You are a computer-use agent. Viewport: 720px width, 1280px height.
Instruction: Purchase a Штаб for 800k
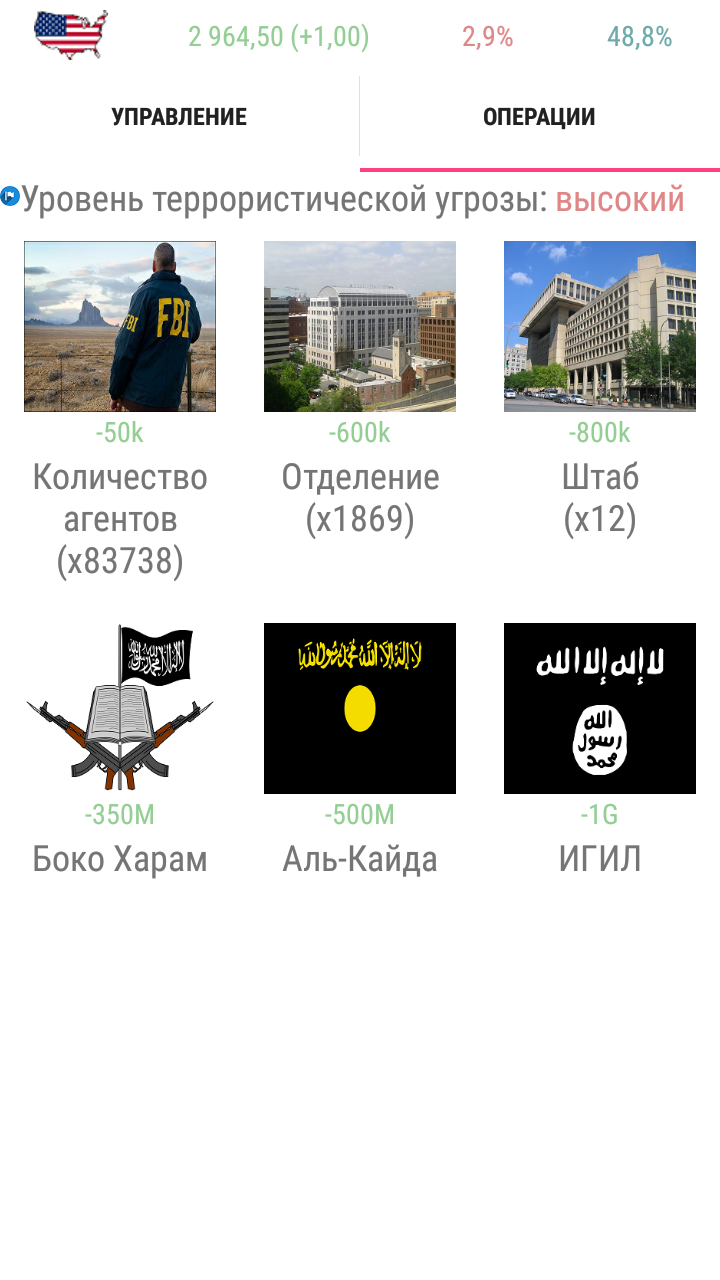click(600, 327)
